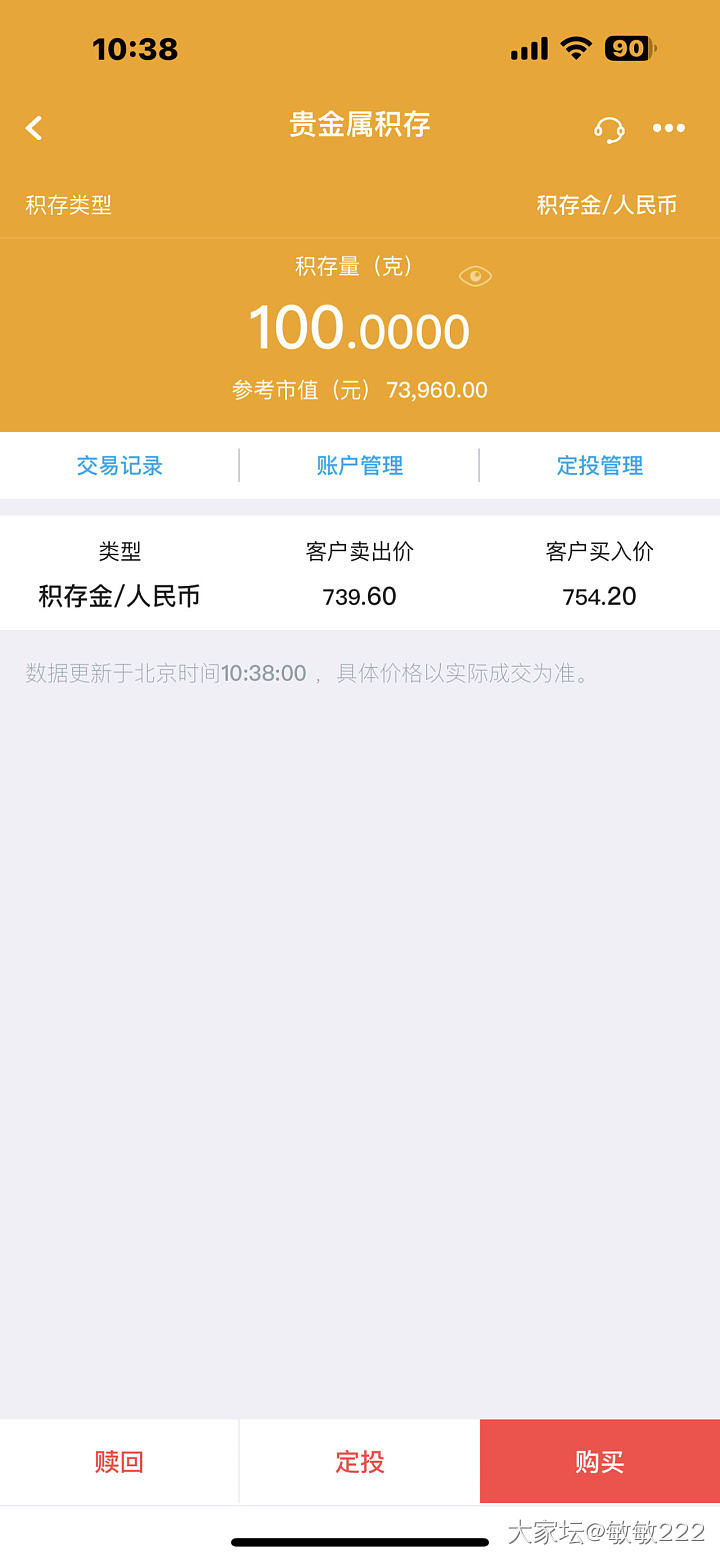Hide the 积存量 balance with eye icon
The height and width of the screenshot is (1560, 720).
475,276
